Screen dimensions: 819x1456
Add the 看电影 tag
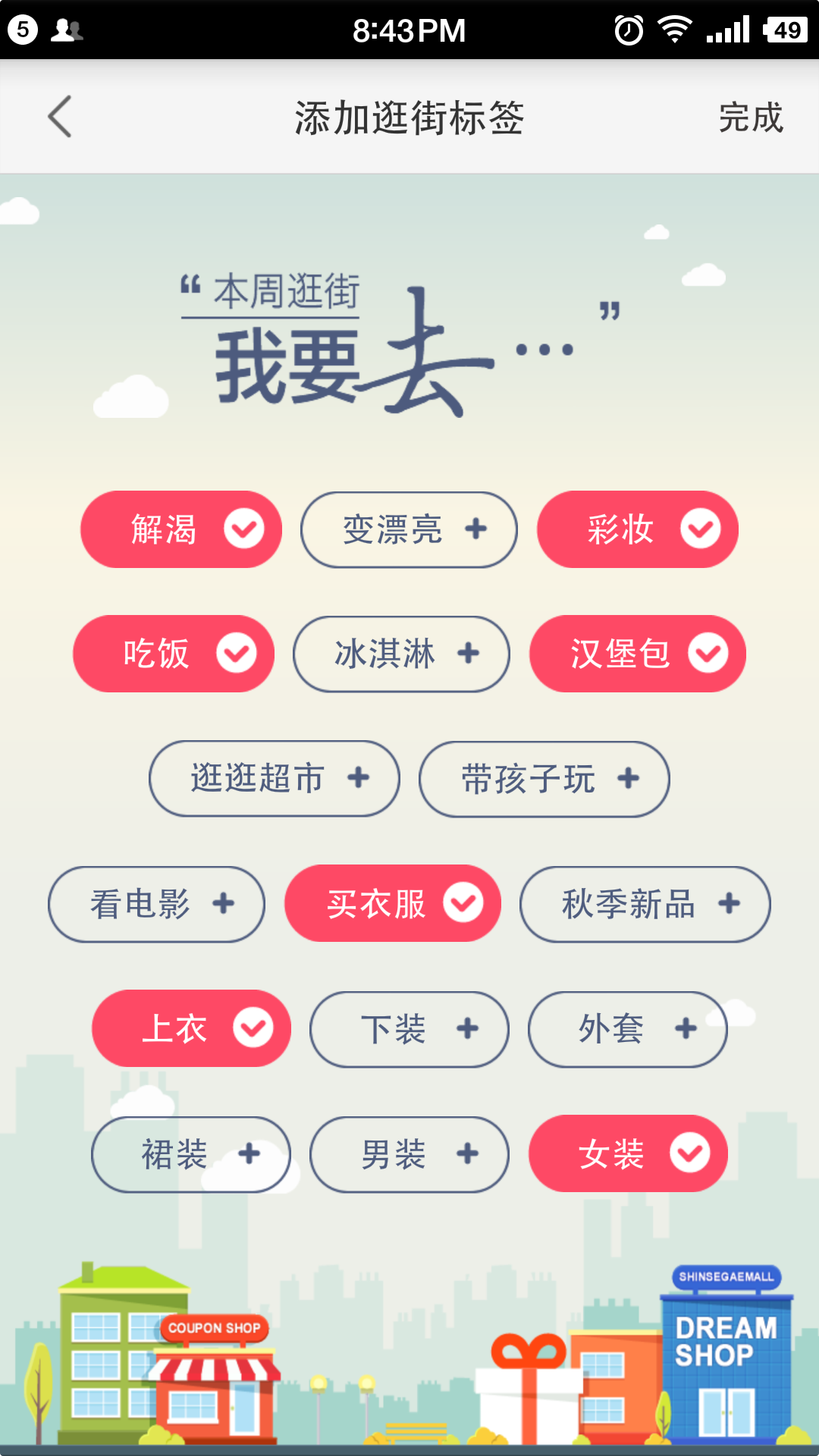pyautogui.click(x=156, y=904)
